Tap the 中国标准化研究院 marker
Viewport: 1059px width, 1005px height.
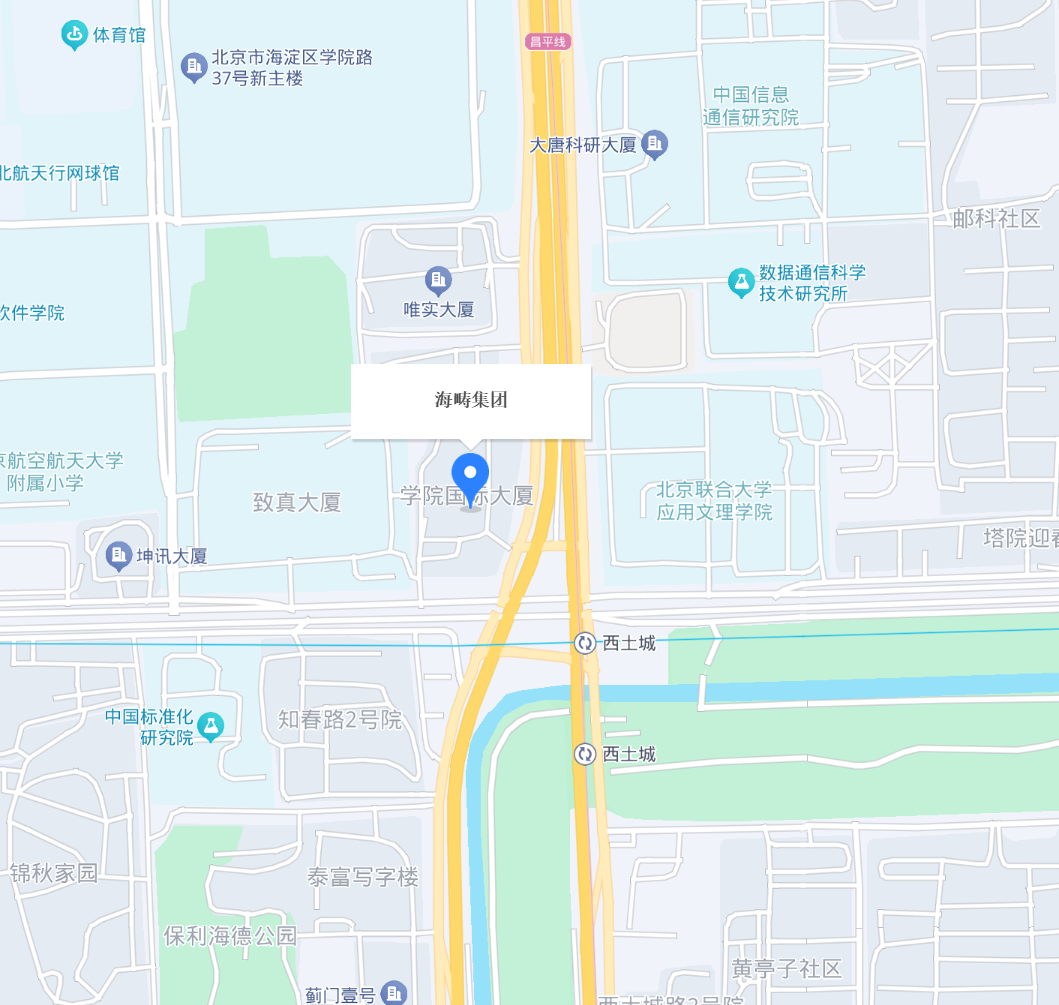(210, 727)
